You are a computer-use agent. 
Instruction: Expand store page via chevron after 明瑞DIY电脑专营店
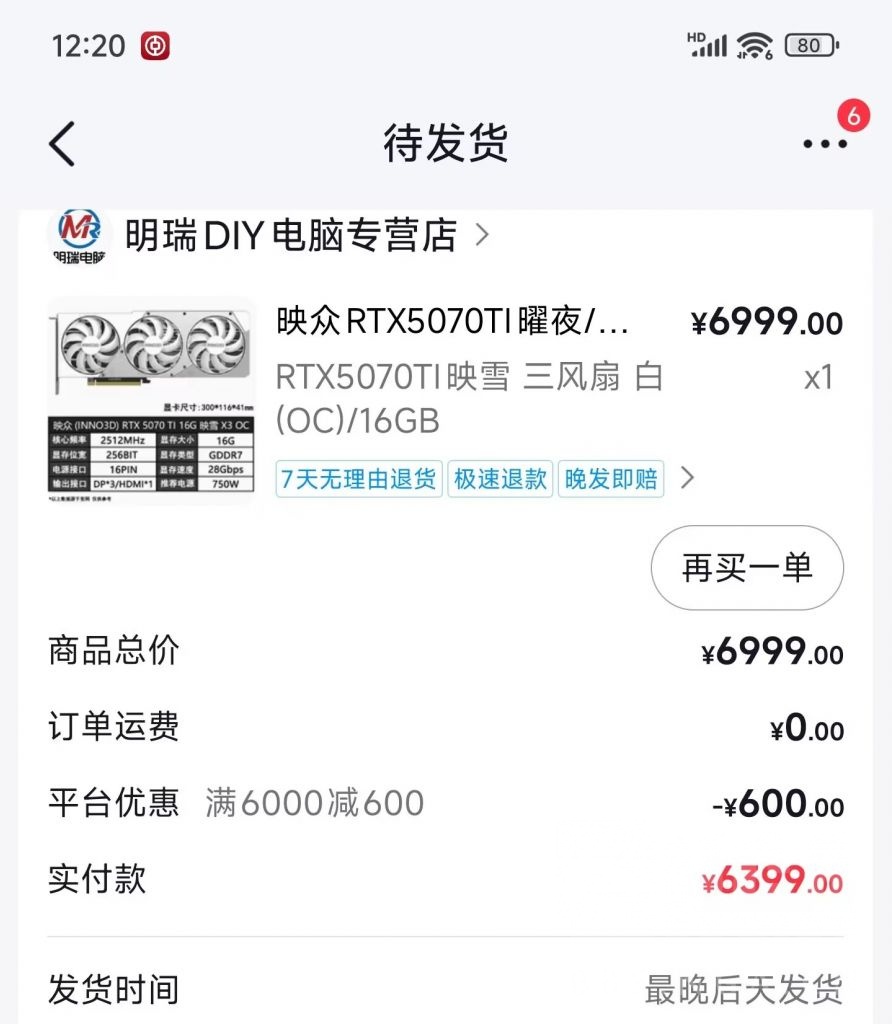click(x=481, y=236)
